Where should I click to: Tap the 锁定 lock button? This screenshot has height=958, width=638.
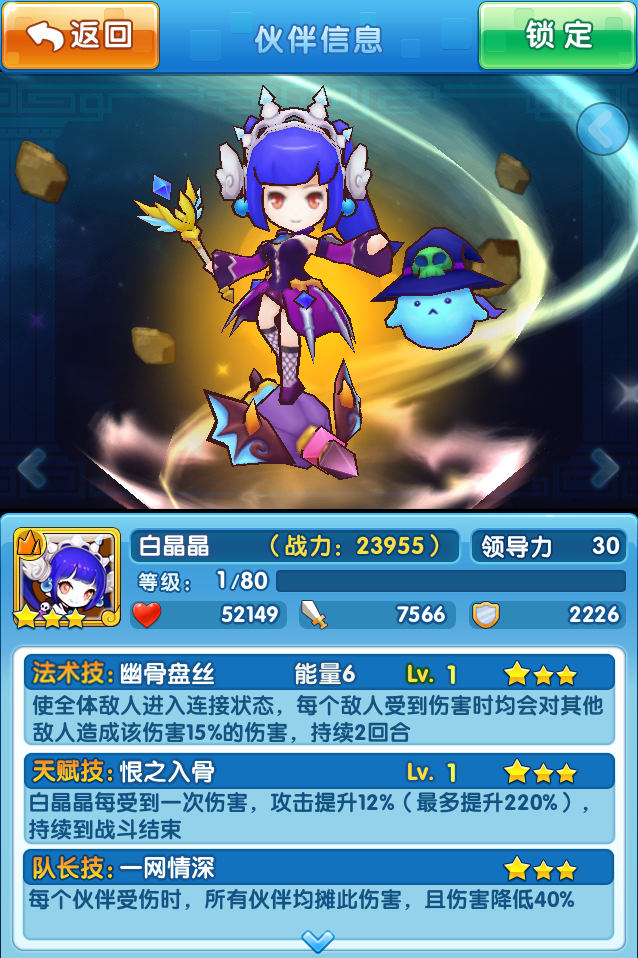pyautogui.click(x=558, y=35)
